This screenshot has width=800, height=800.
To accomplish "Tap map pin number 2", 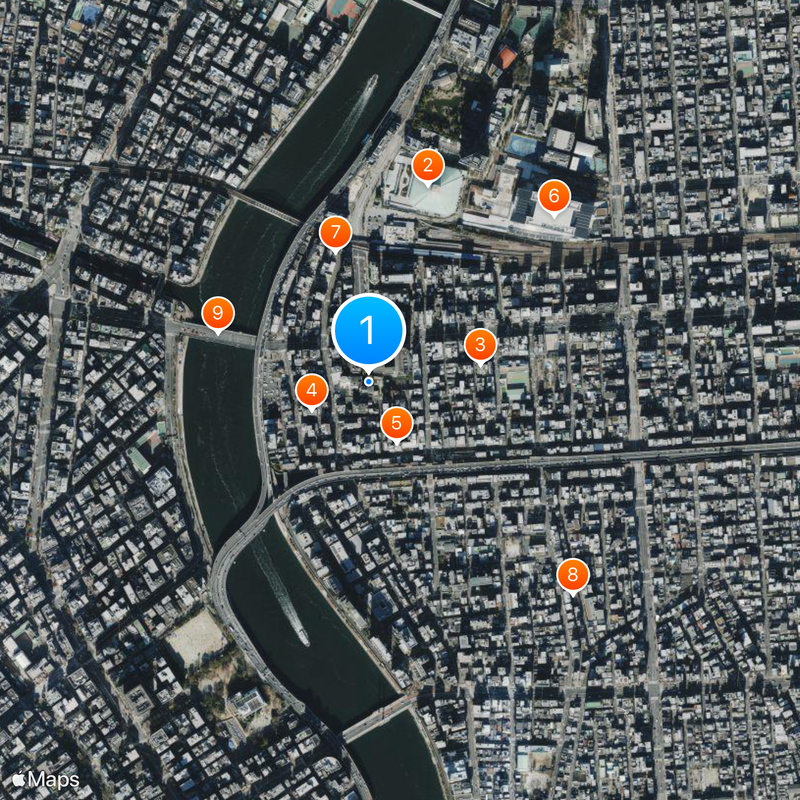I will click(428, 166).
